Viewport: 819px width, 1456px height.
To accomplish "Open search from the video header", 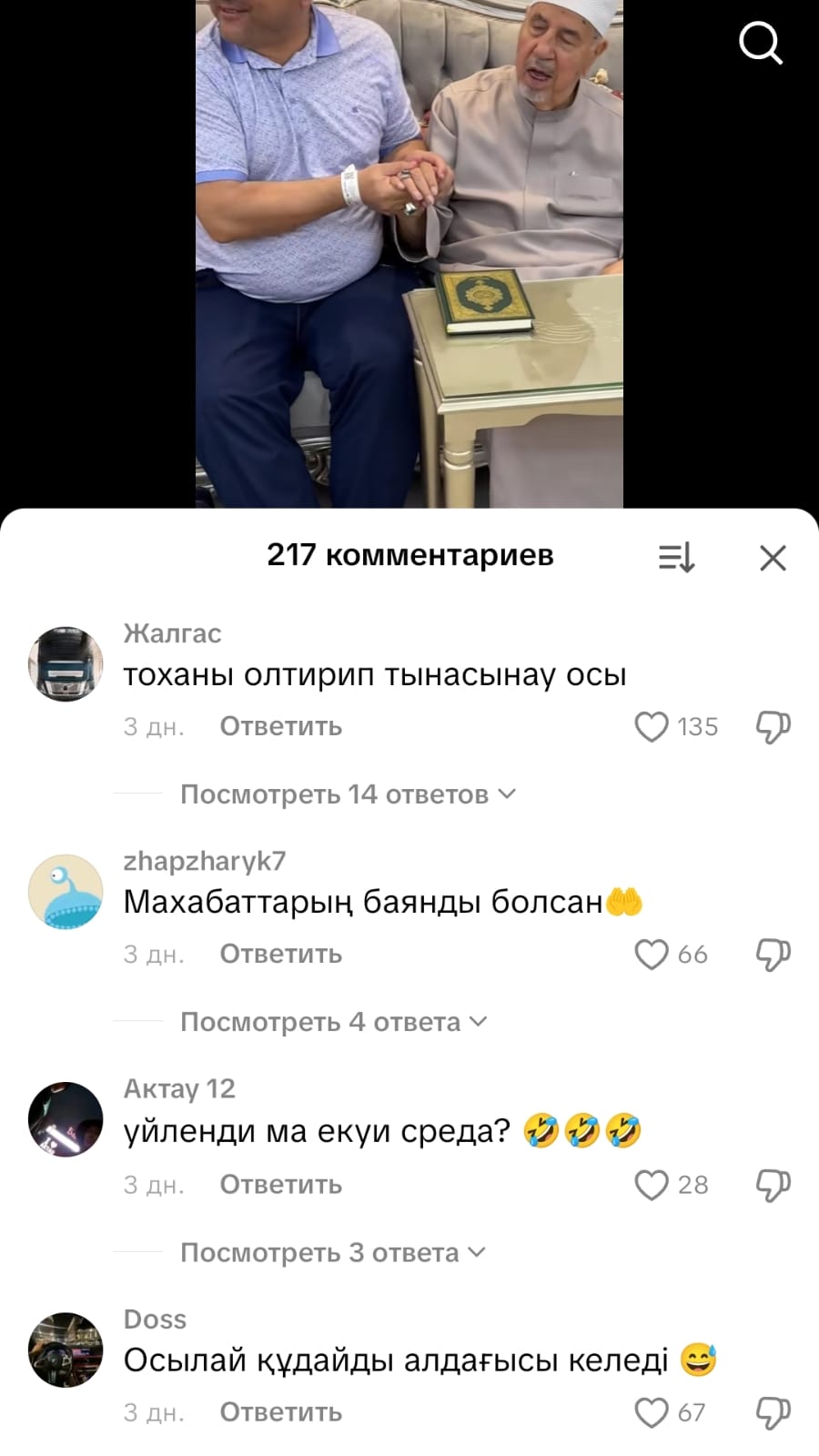I will [x=760, y=43].
